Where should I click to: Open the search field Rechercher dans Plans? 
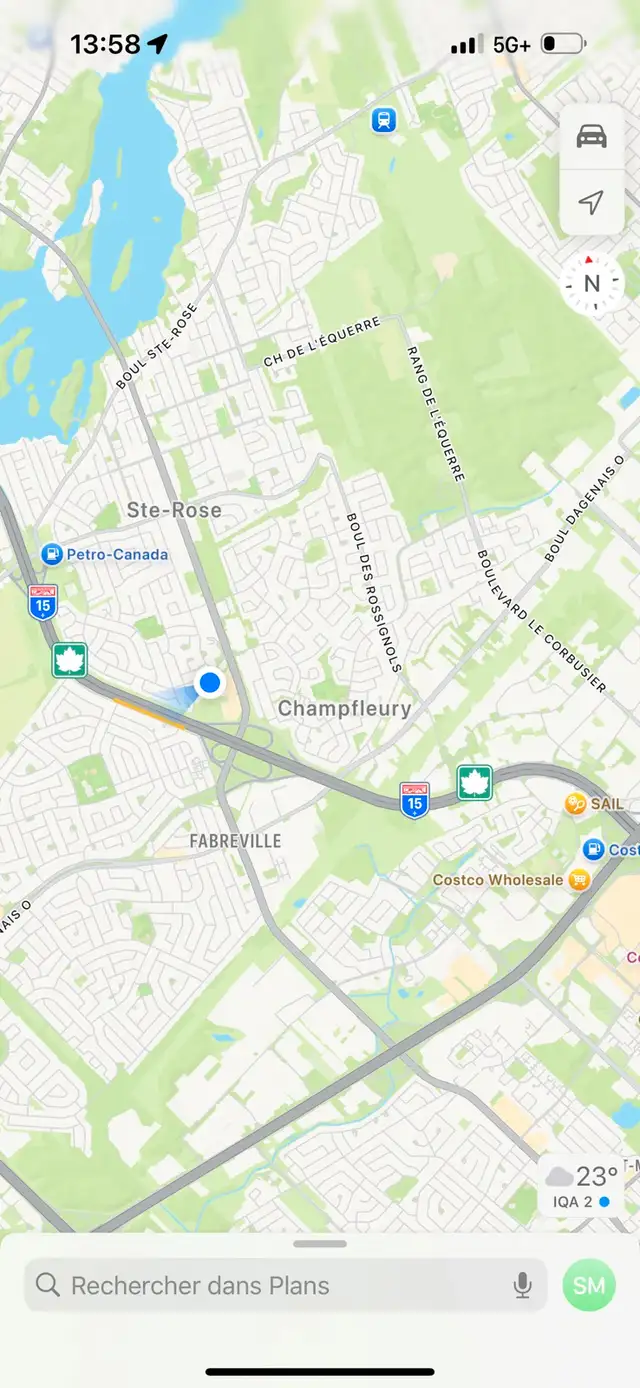[286, 1285]
